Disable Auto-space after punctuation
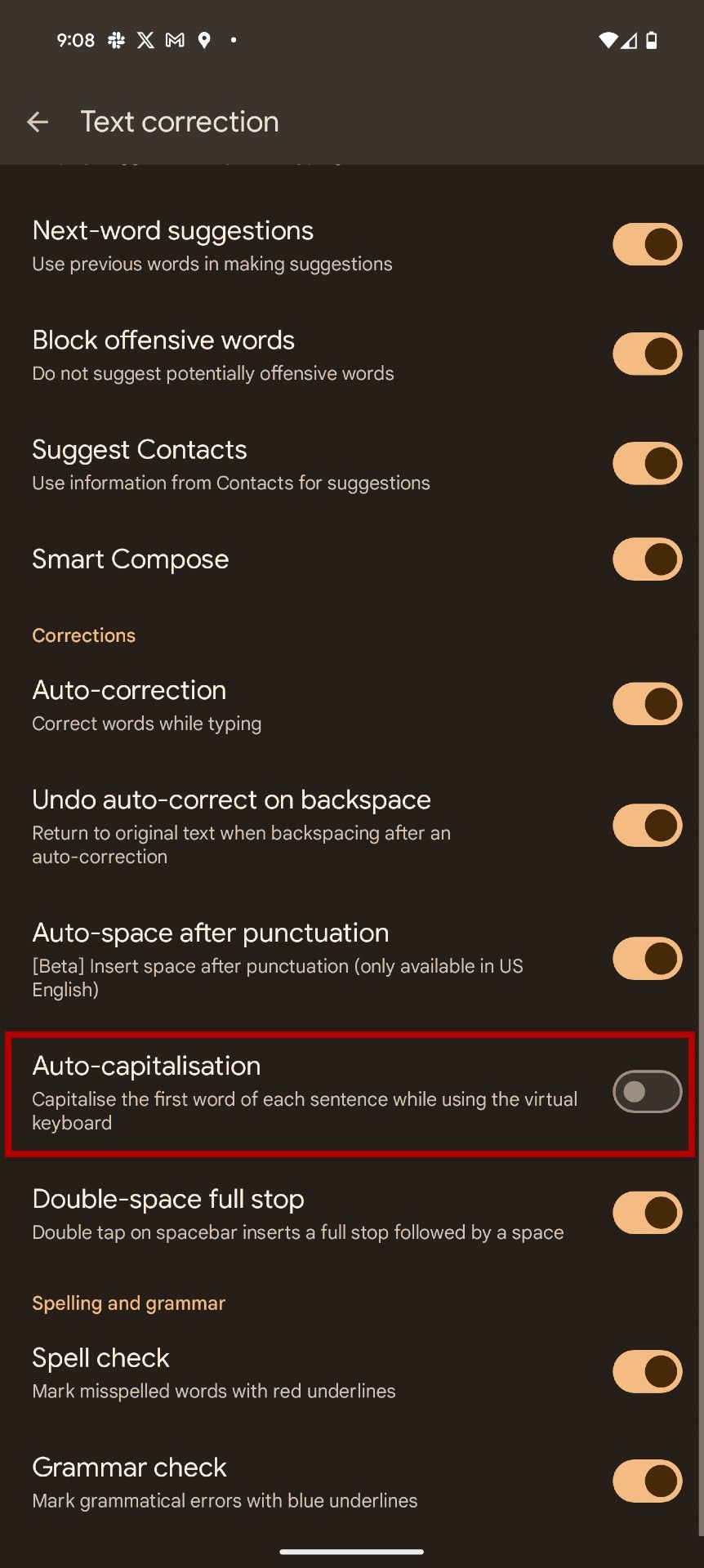This screenshot has height=1568, width=704. pyautogui.click(x=646, y=960)
